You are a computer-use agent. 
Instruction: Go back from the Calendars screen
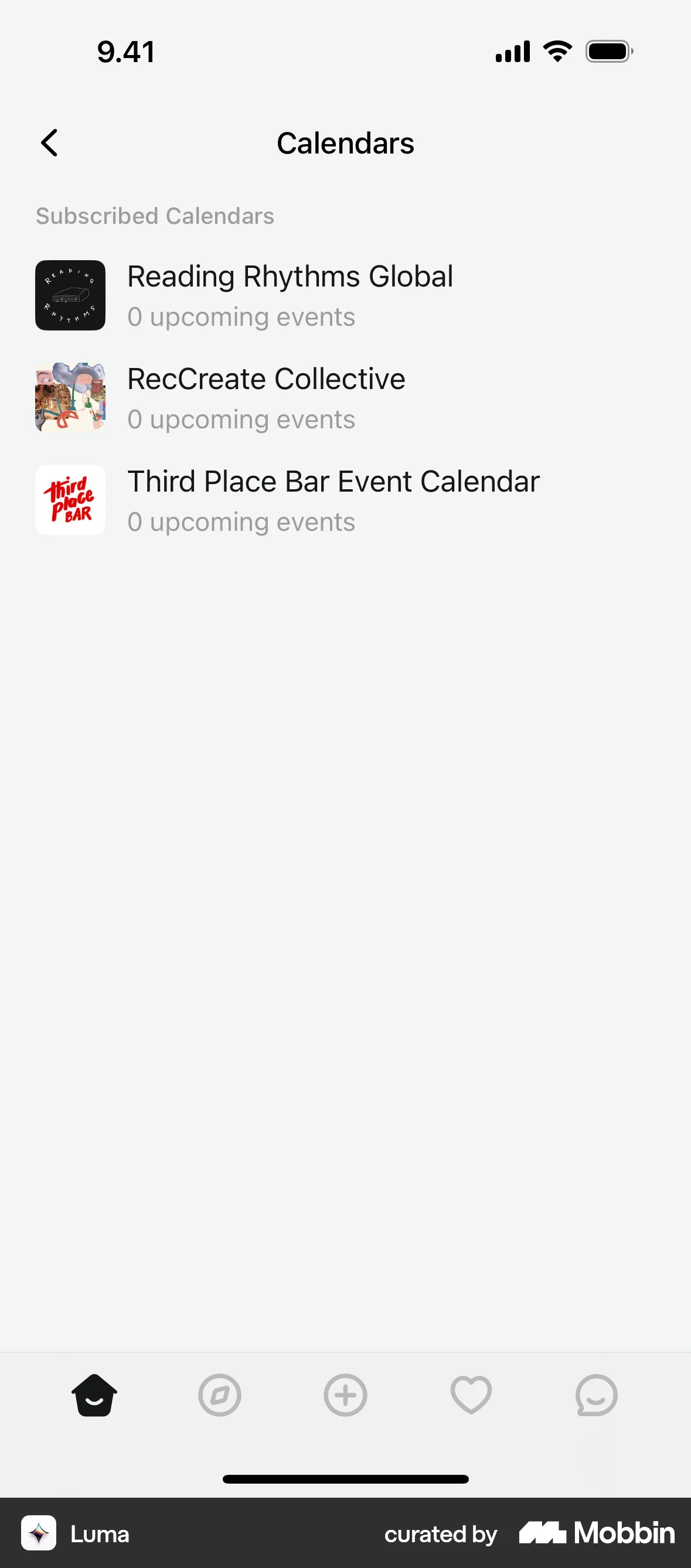point(49,143)
